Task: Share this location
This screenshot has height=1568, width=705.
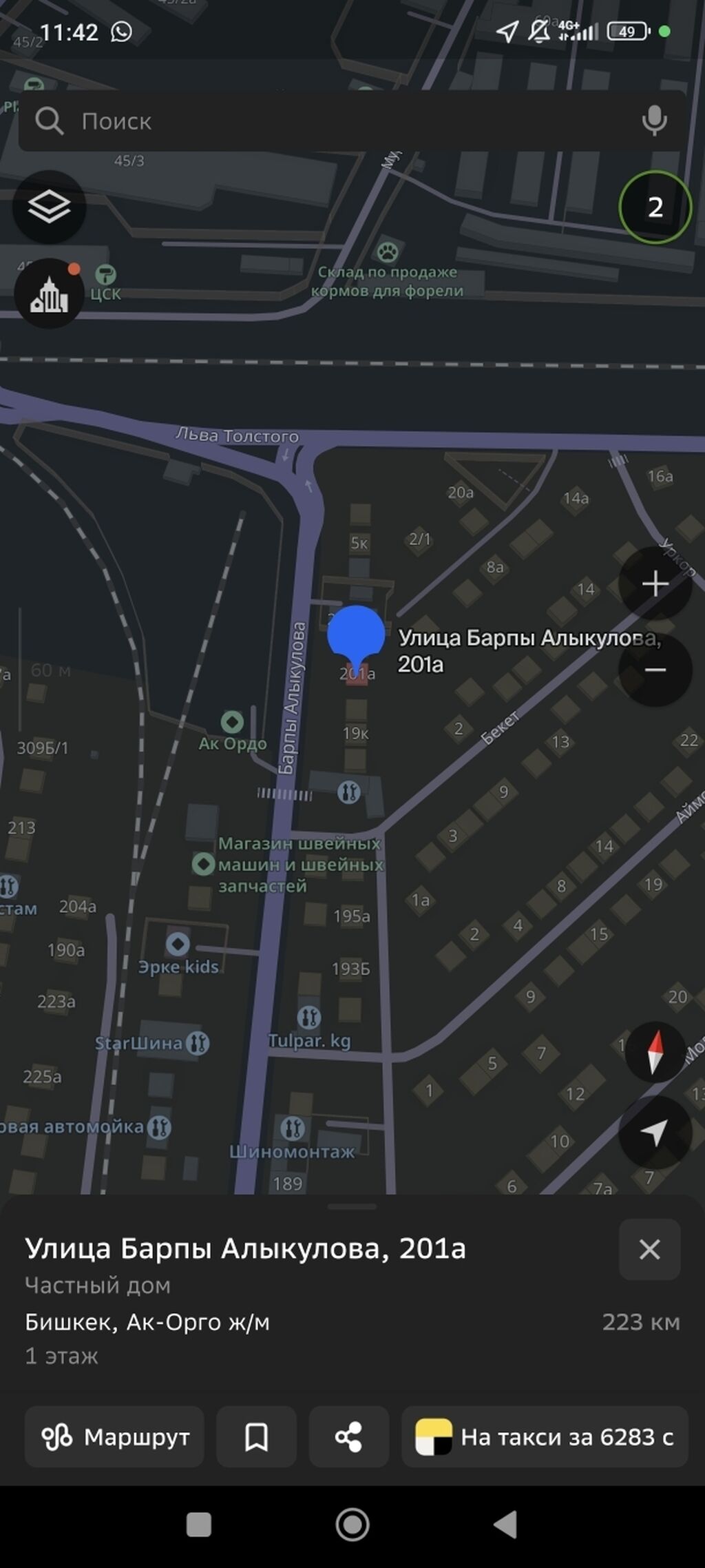Action: coord(348,1436)
